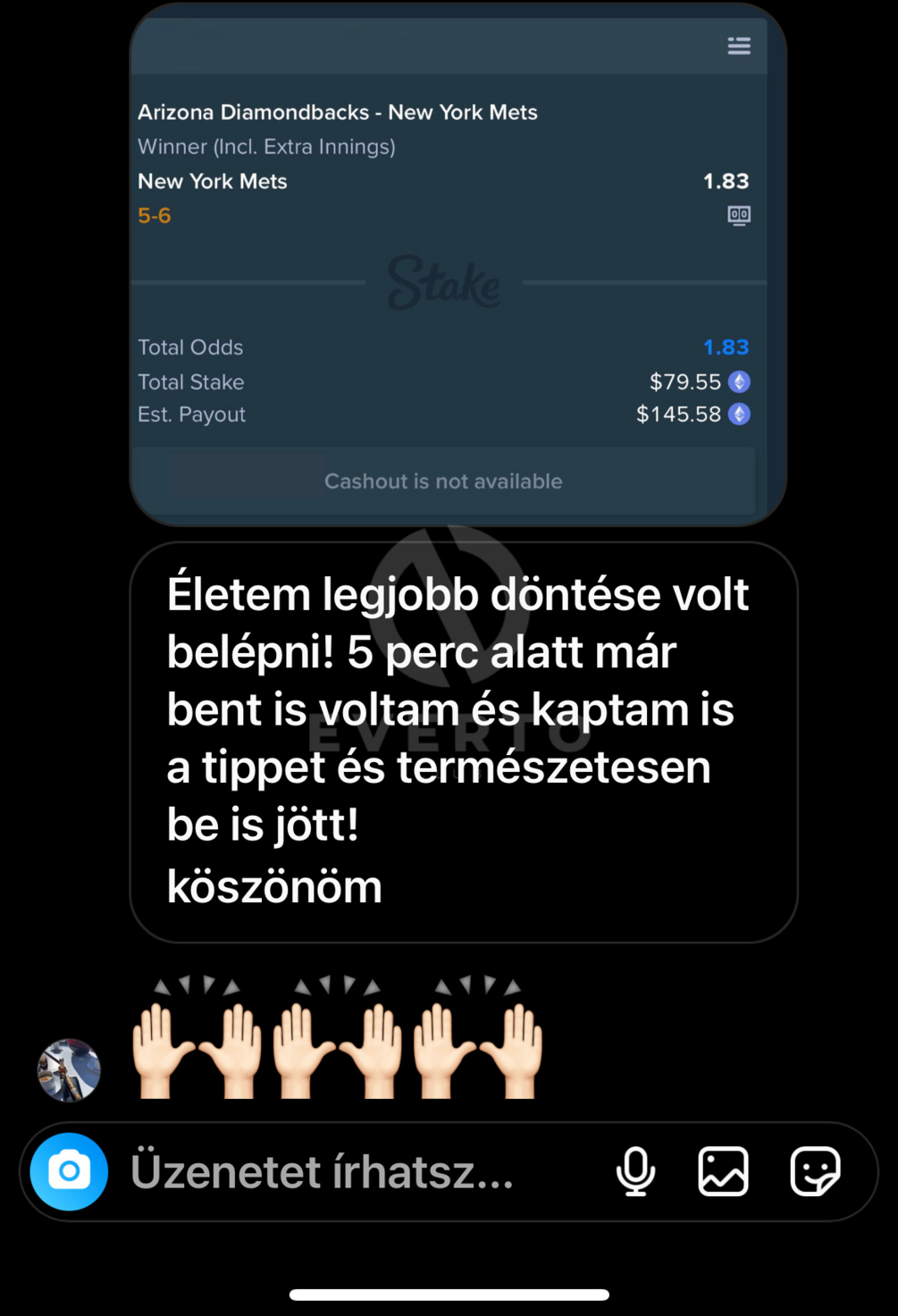Open the camera from message bar
Screen dimensions: 898x1316
(69, 1171)
